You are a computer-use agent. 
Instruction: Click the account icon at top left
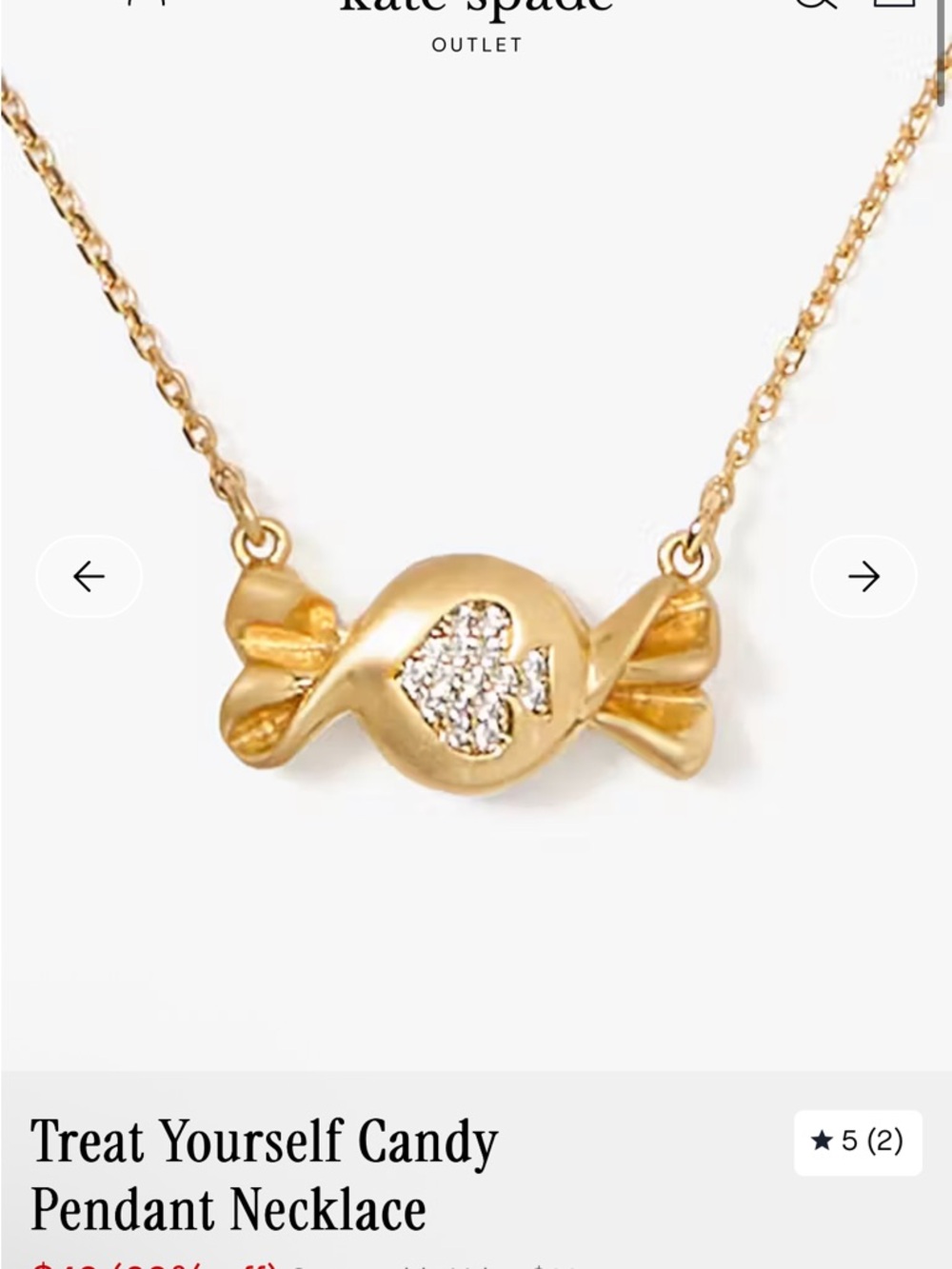145,5
